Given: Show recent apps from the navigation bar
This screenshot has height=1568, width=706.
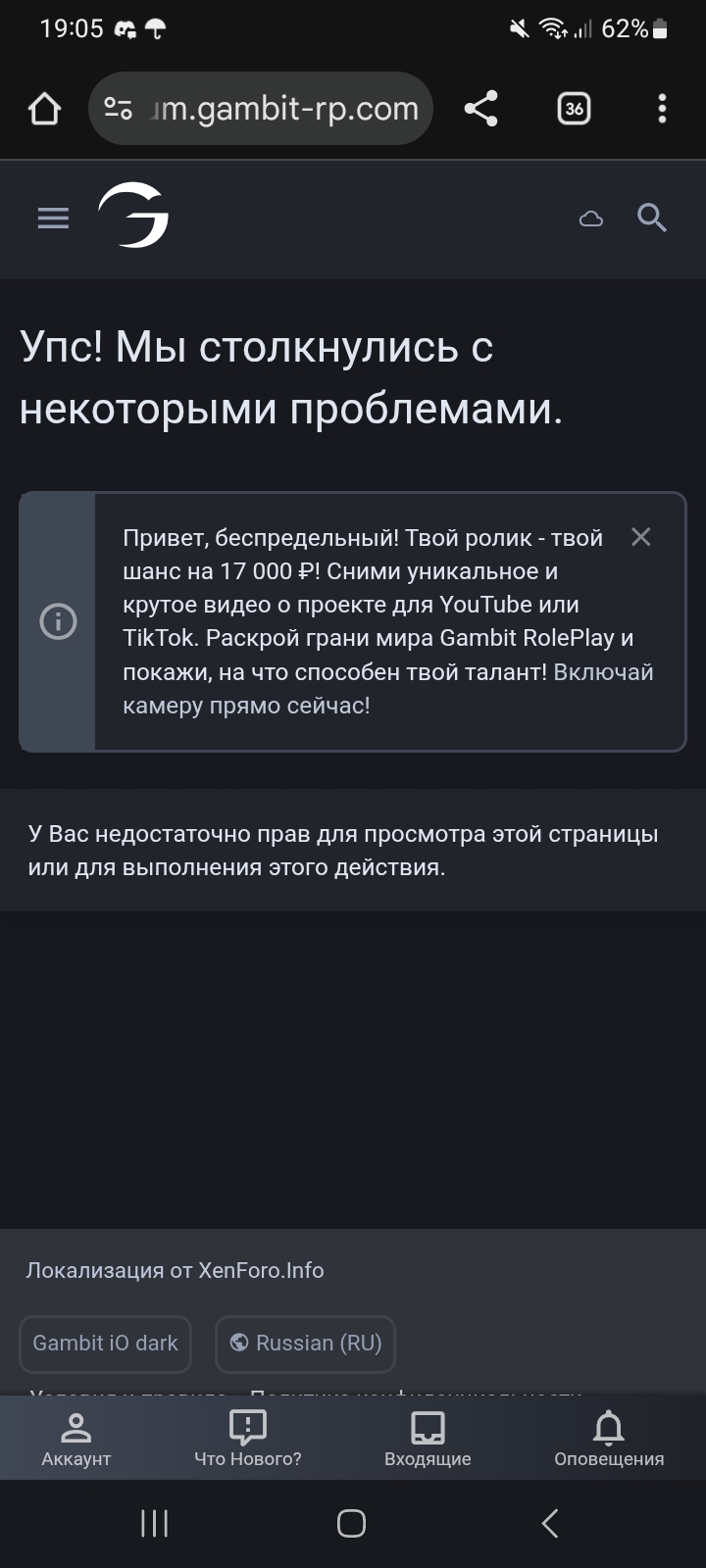Looking at the screenshot, I should coord(155,1523).
